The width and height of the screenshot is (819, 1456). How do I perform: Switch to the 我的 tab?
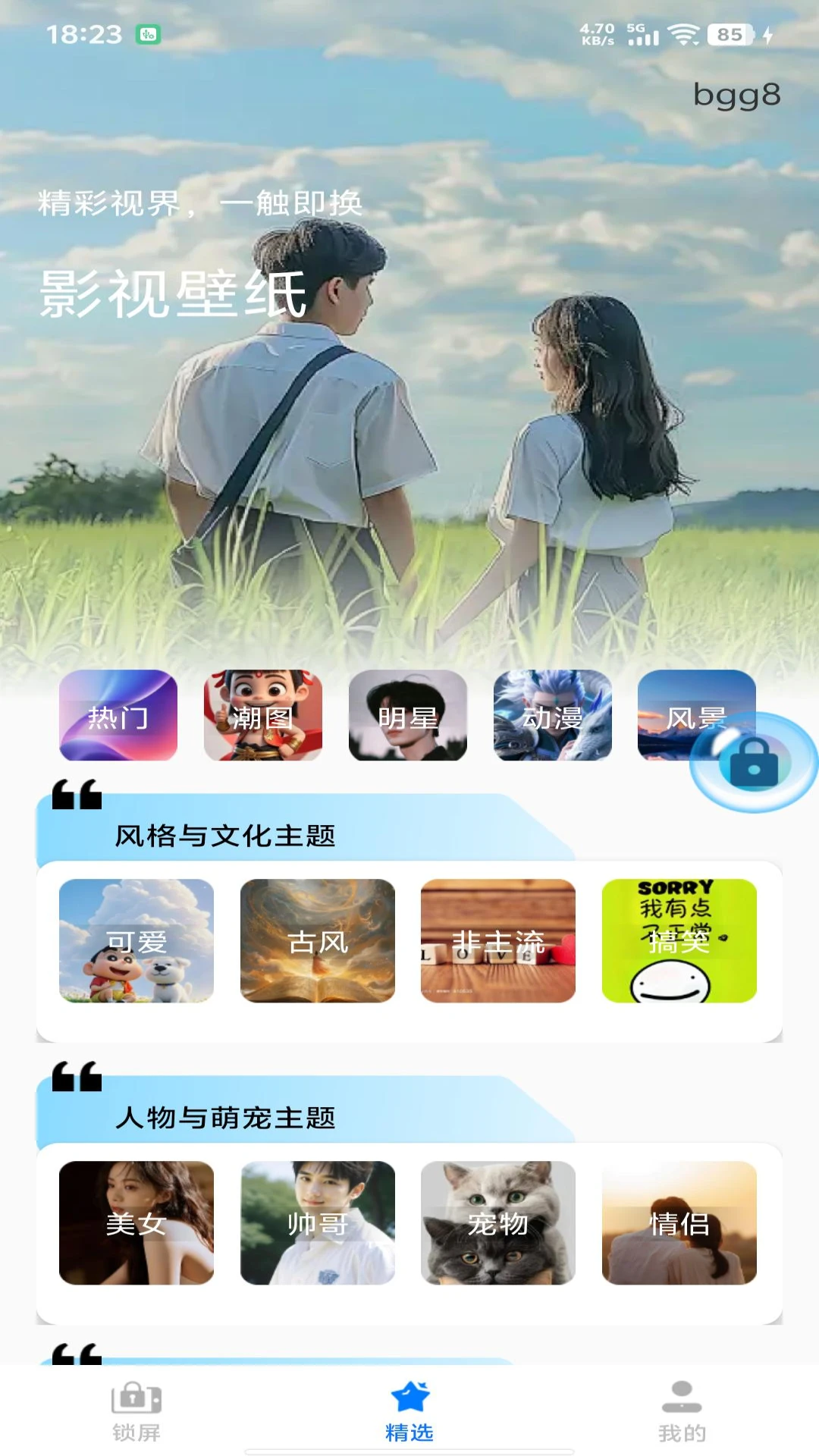[682, 1412]
